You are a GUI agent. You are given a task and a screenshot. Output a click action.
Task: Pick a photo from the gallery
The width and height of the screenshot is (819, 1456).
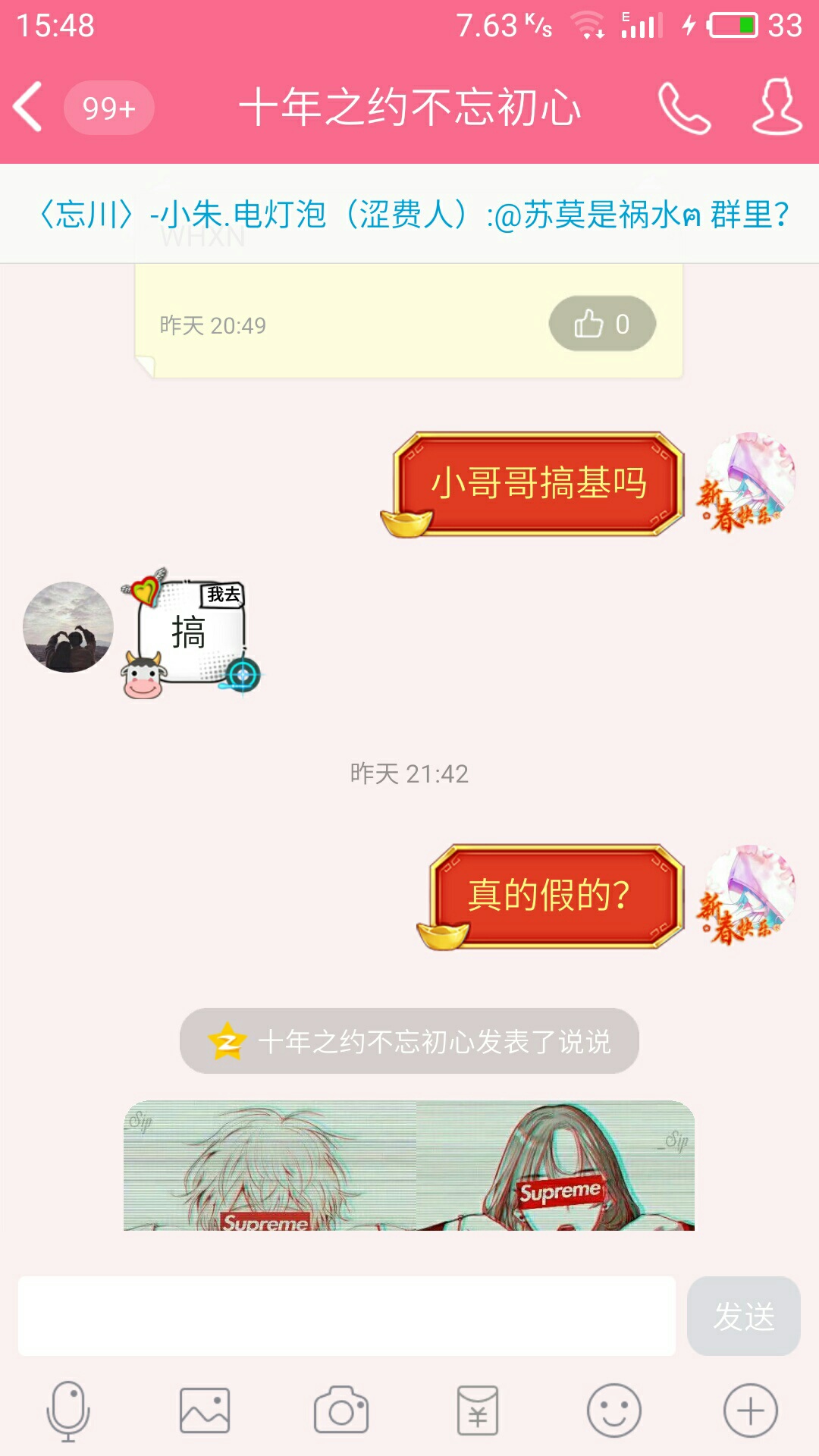click(x=205, y=1410)
